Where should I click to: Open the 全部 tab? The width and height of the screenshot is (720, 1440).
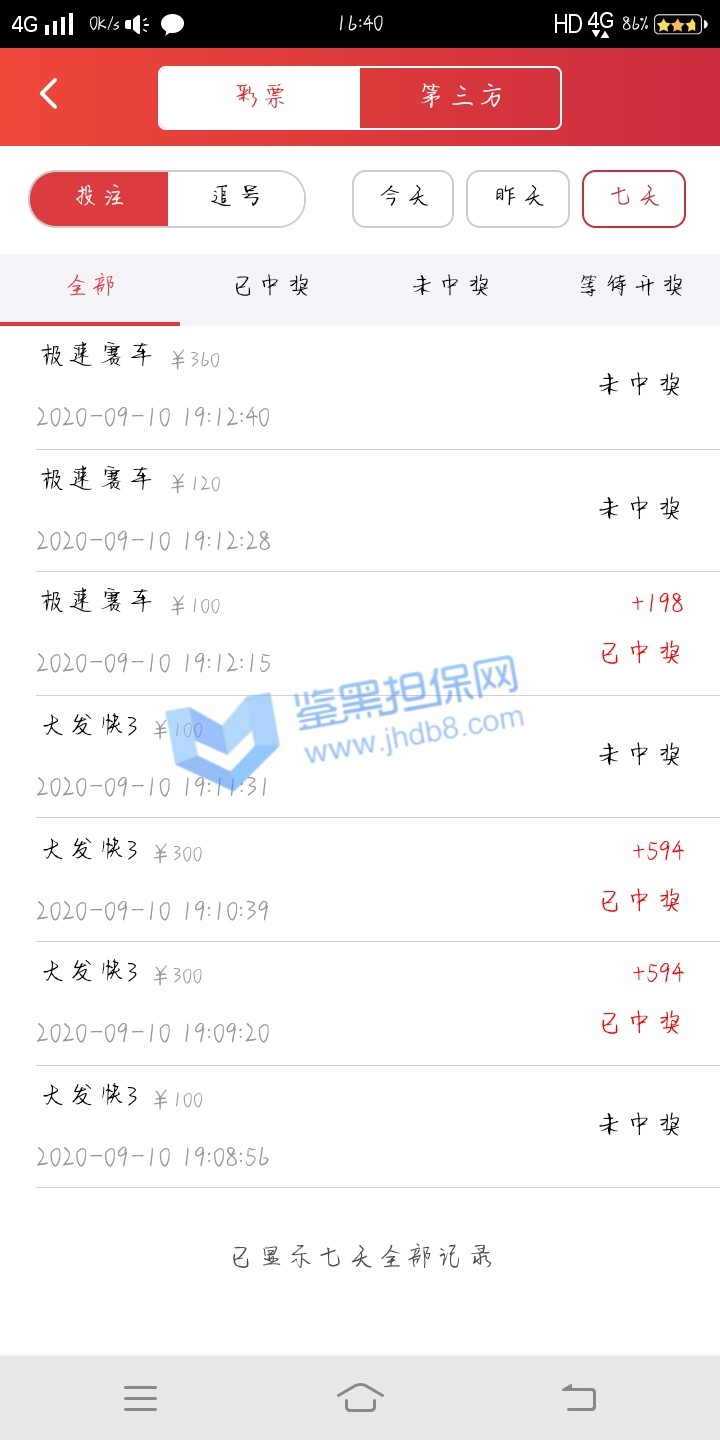91,287
